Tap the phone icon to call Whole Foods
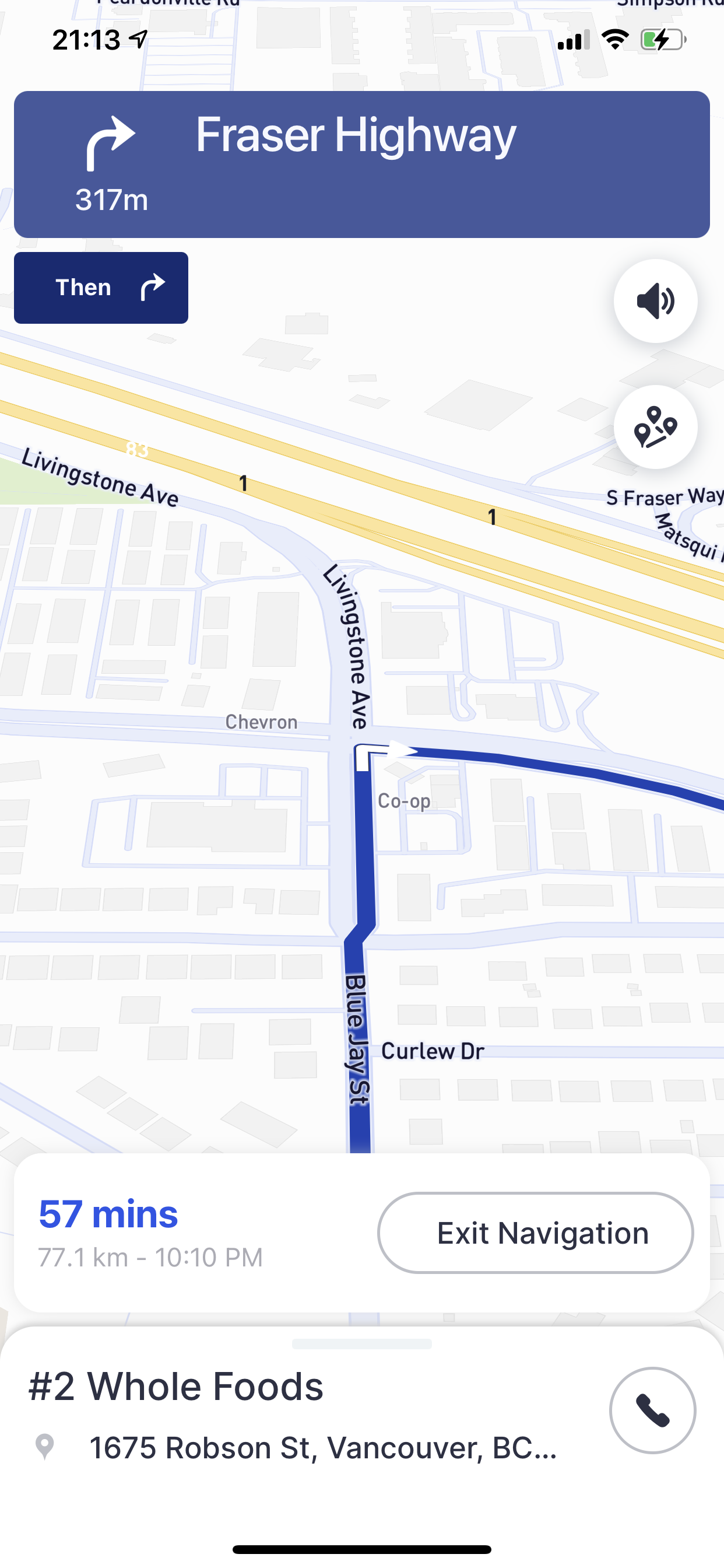This screenshot has height=1568, width=724. (x=652, y=1412)
